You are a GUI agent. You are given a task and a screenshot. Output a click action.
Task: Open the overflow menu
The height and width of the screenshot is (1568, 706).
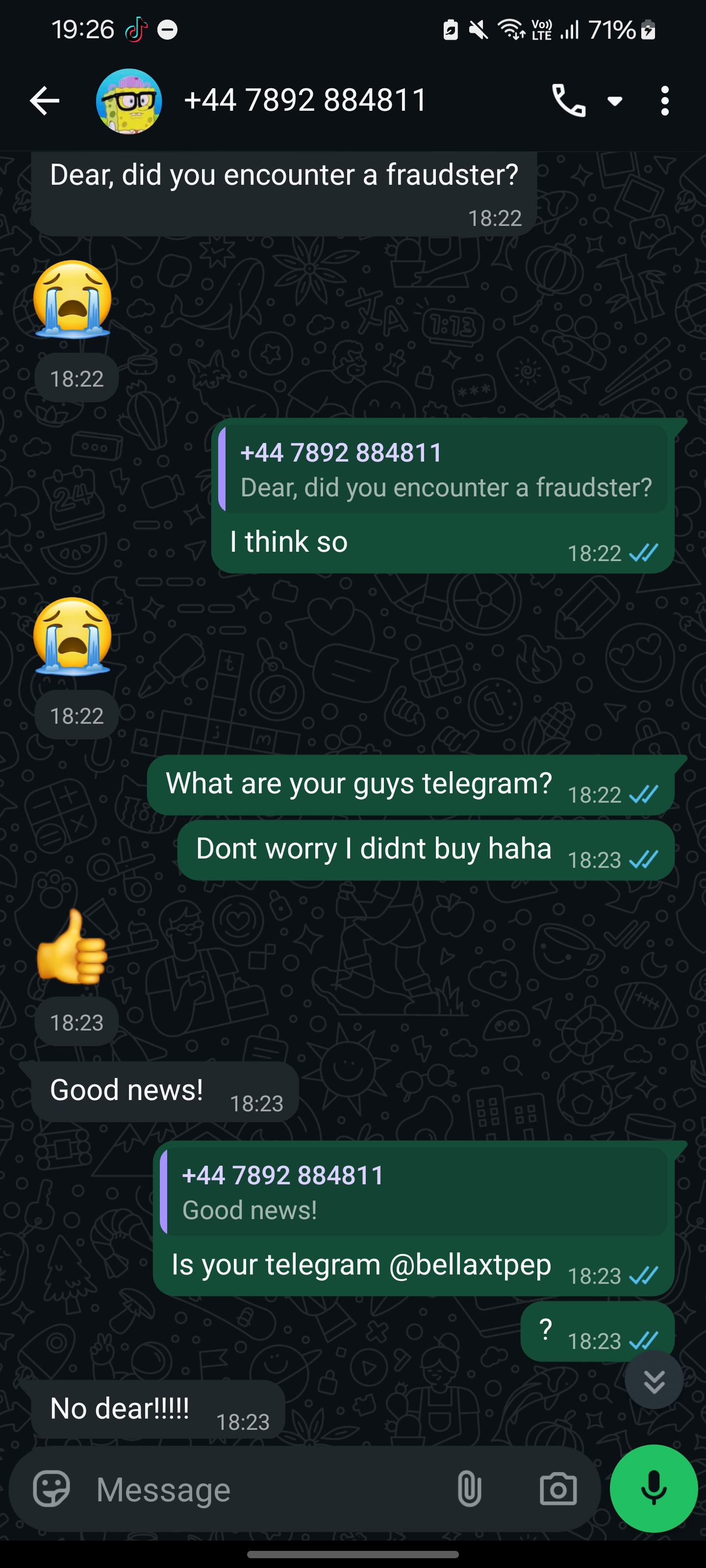pos(665,101)
